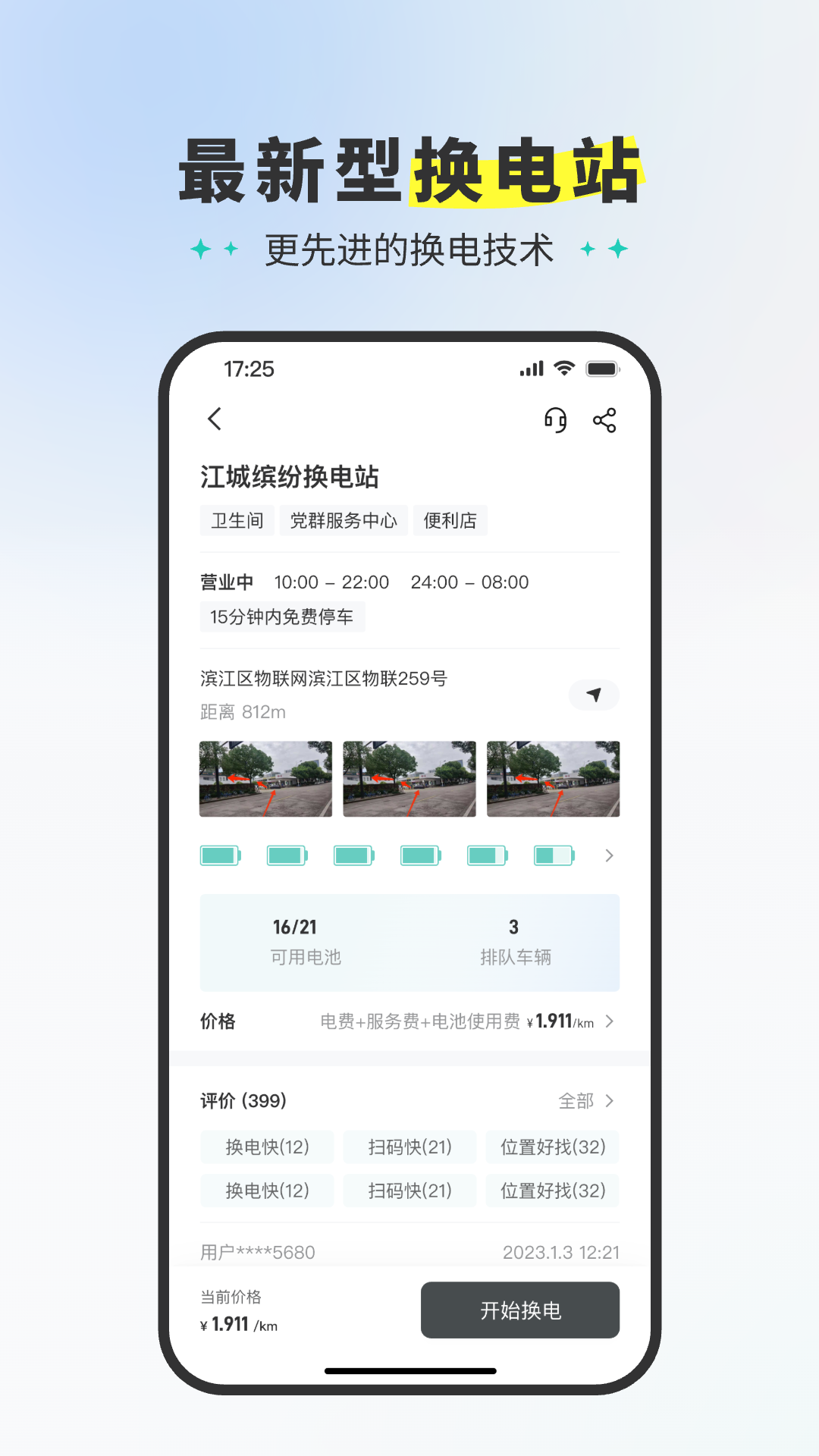Select the 党群服务中心 facility tag
The width and height of the screenshot is (819, 1456).
tap(344, 520)
